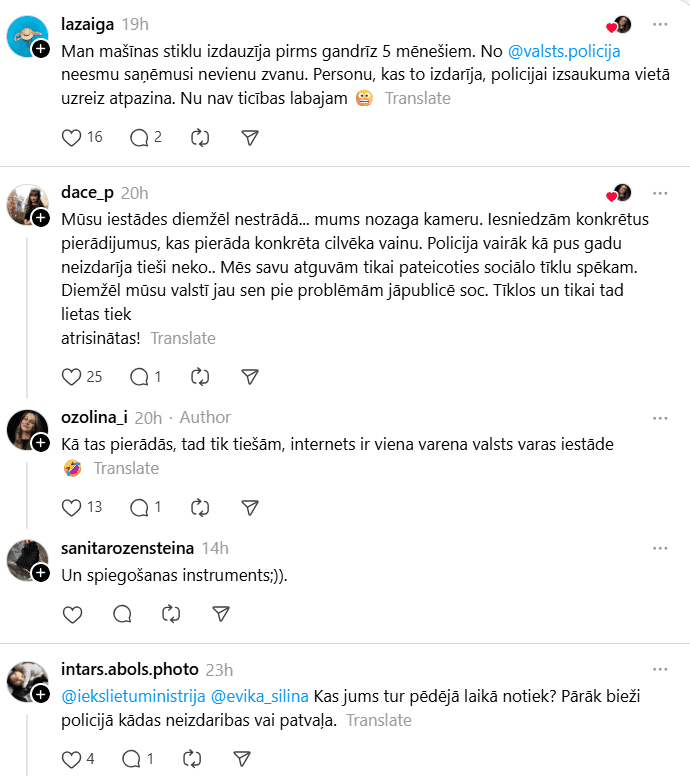Open the @evika_silina mention
The height and width of the screenshot is (776, 690).
pos(260,696)
